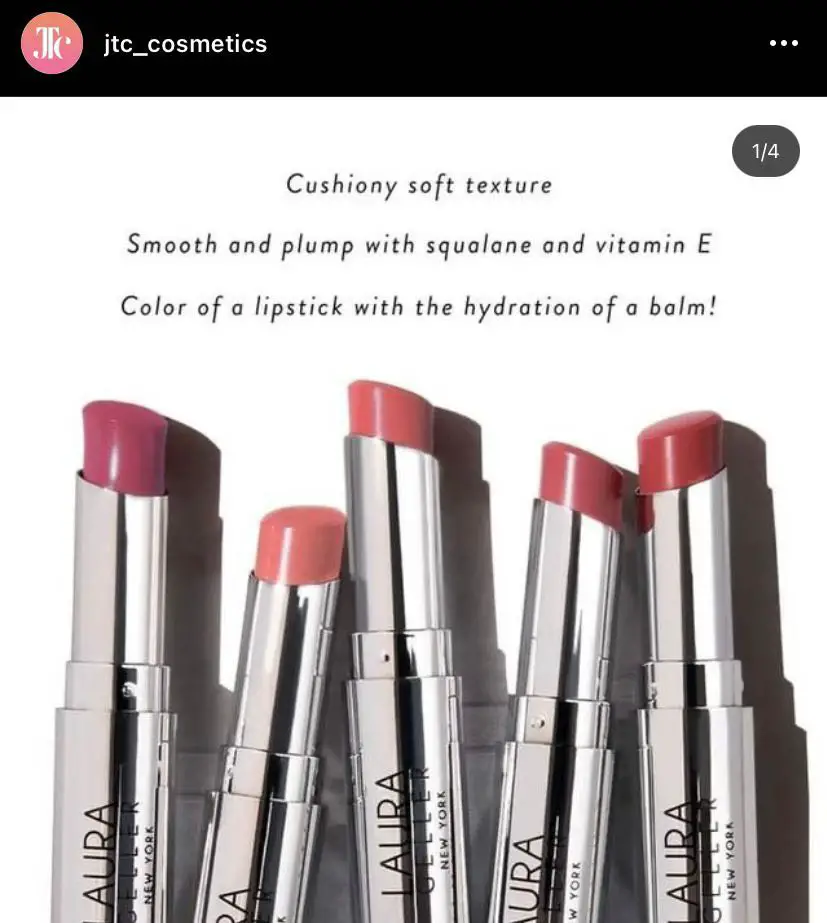The width and height of the screenshot is (827, 923).
Task: Open the post's three-dot options menu
Action: (x=783, y=44)
